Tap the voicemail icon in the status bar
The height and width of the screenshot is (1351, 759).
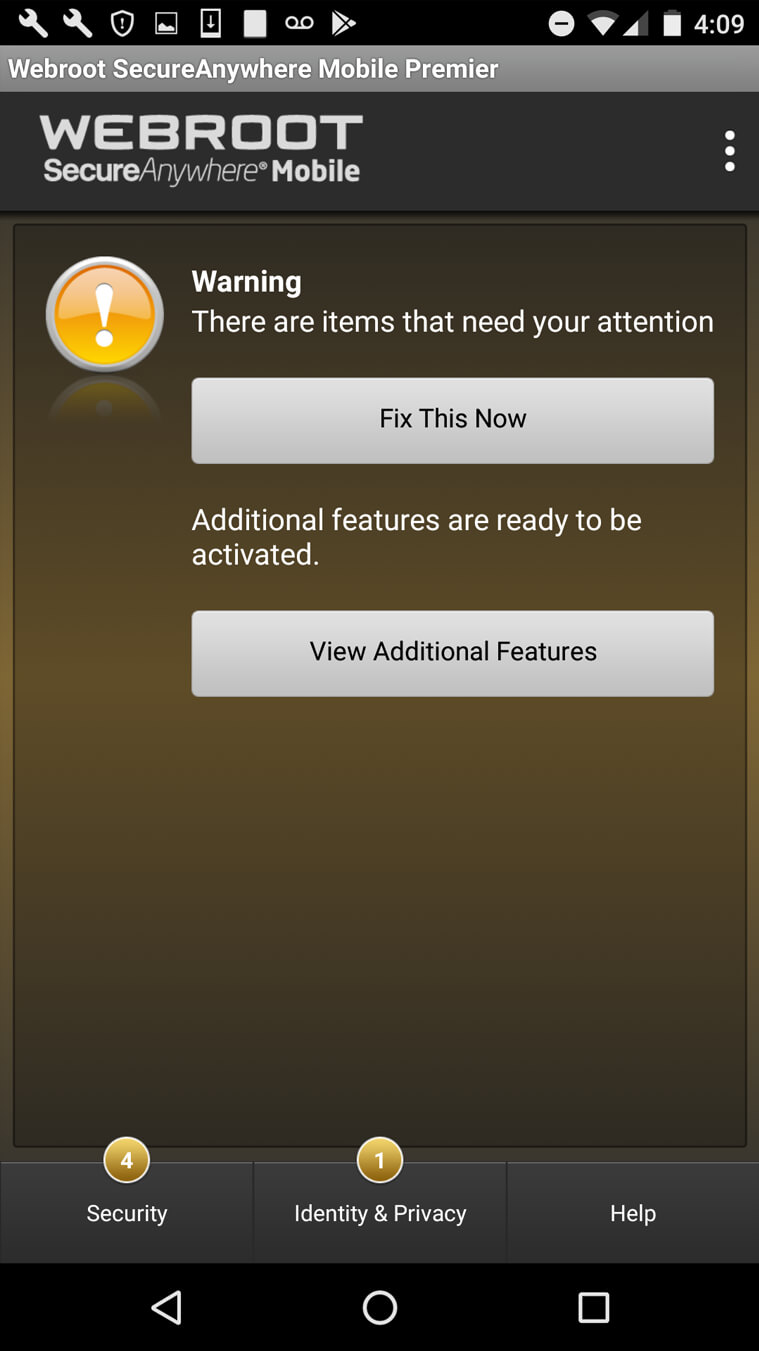(299, 22)
